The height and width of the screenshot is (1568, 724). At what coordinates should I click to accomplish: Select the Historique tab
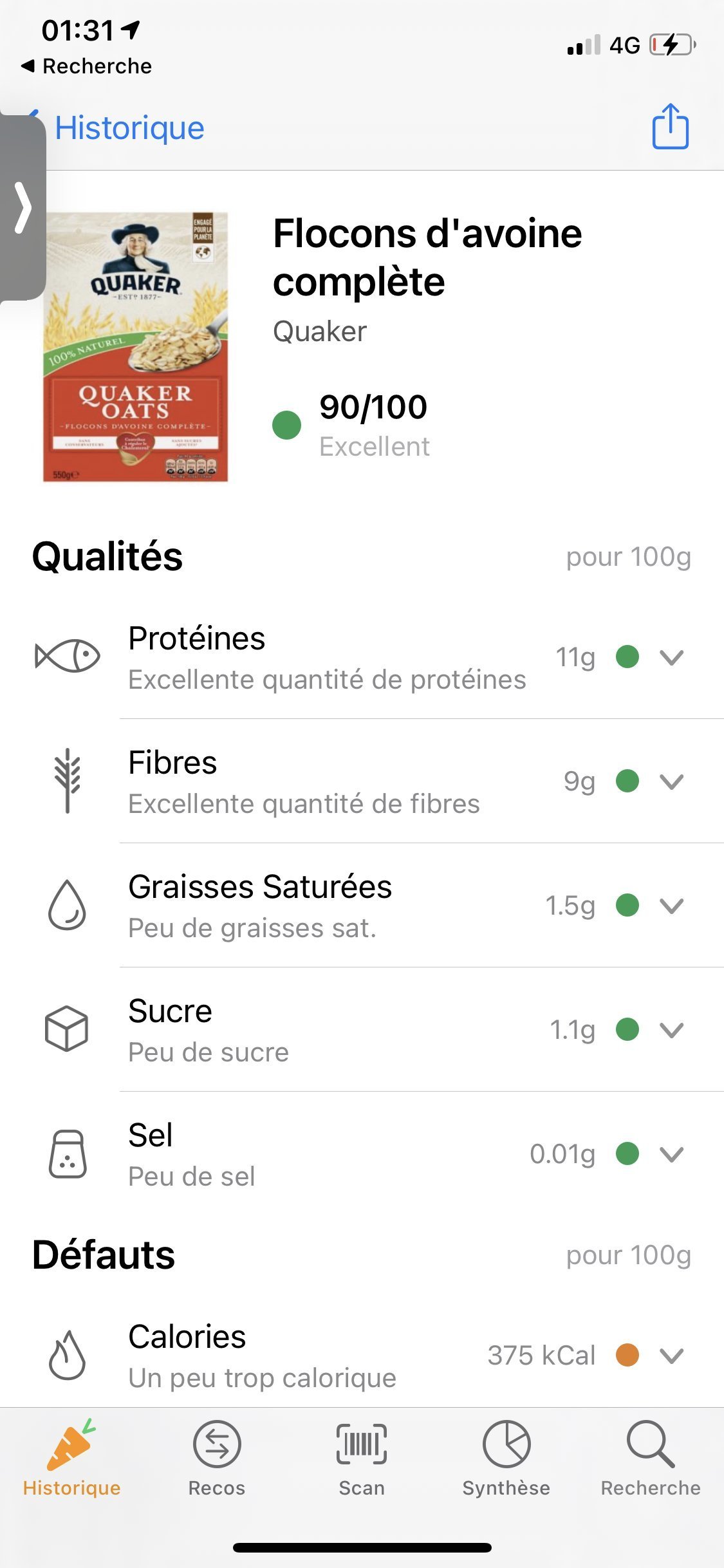72,1459
